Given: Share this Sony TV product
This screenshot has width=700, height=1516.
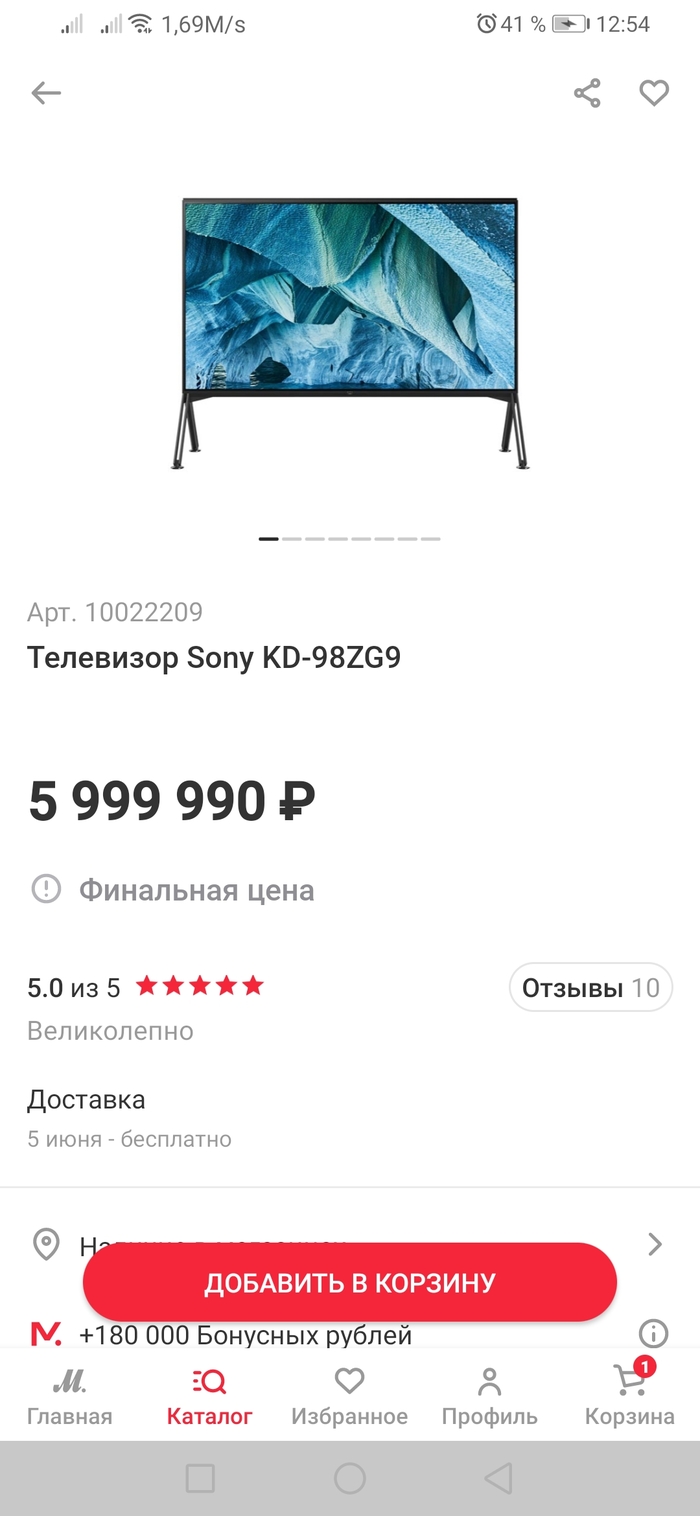Looking at the screenshot, I should tap(587, 94).
